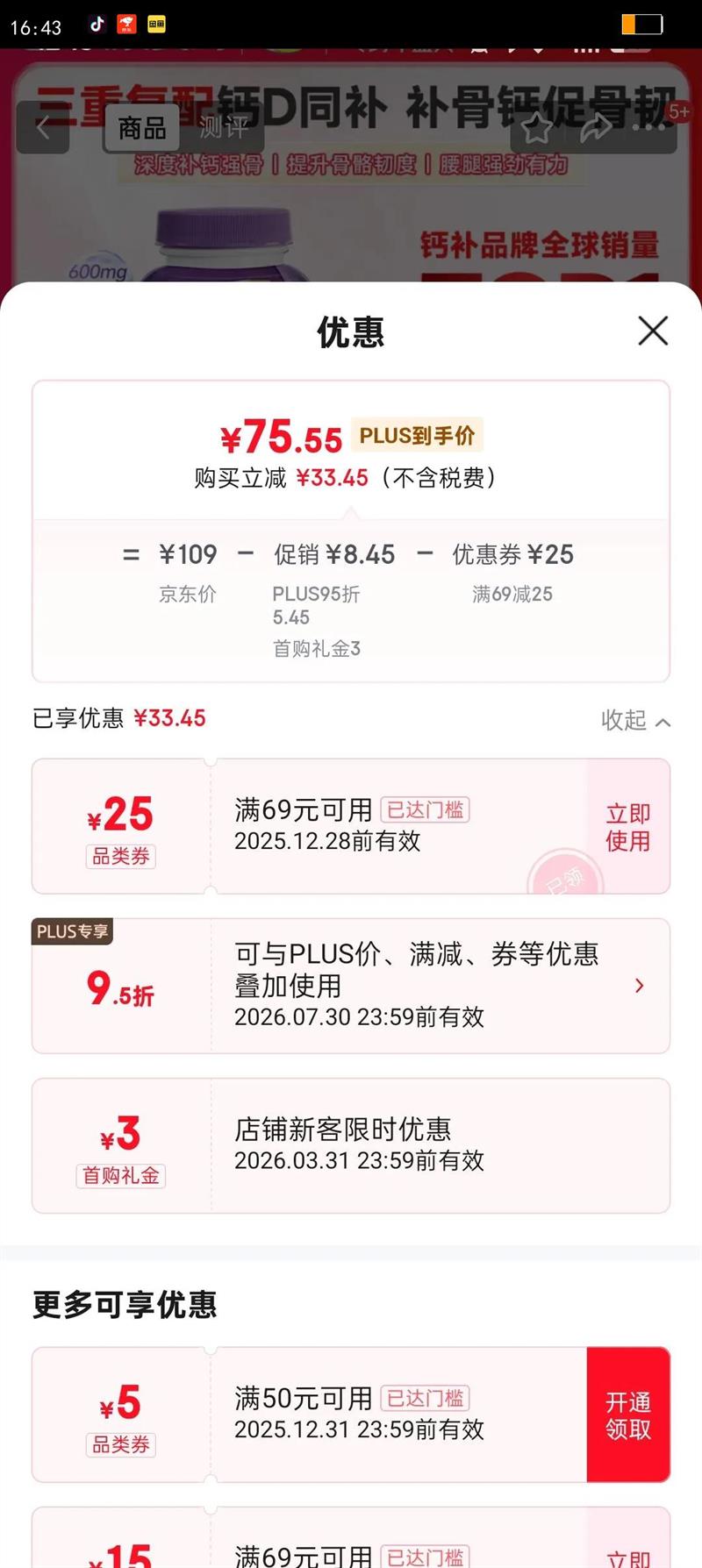Open Douyin from the status bar

(x=97, y=25)
